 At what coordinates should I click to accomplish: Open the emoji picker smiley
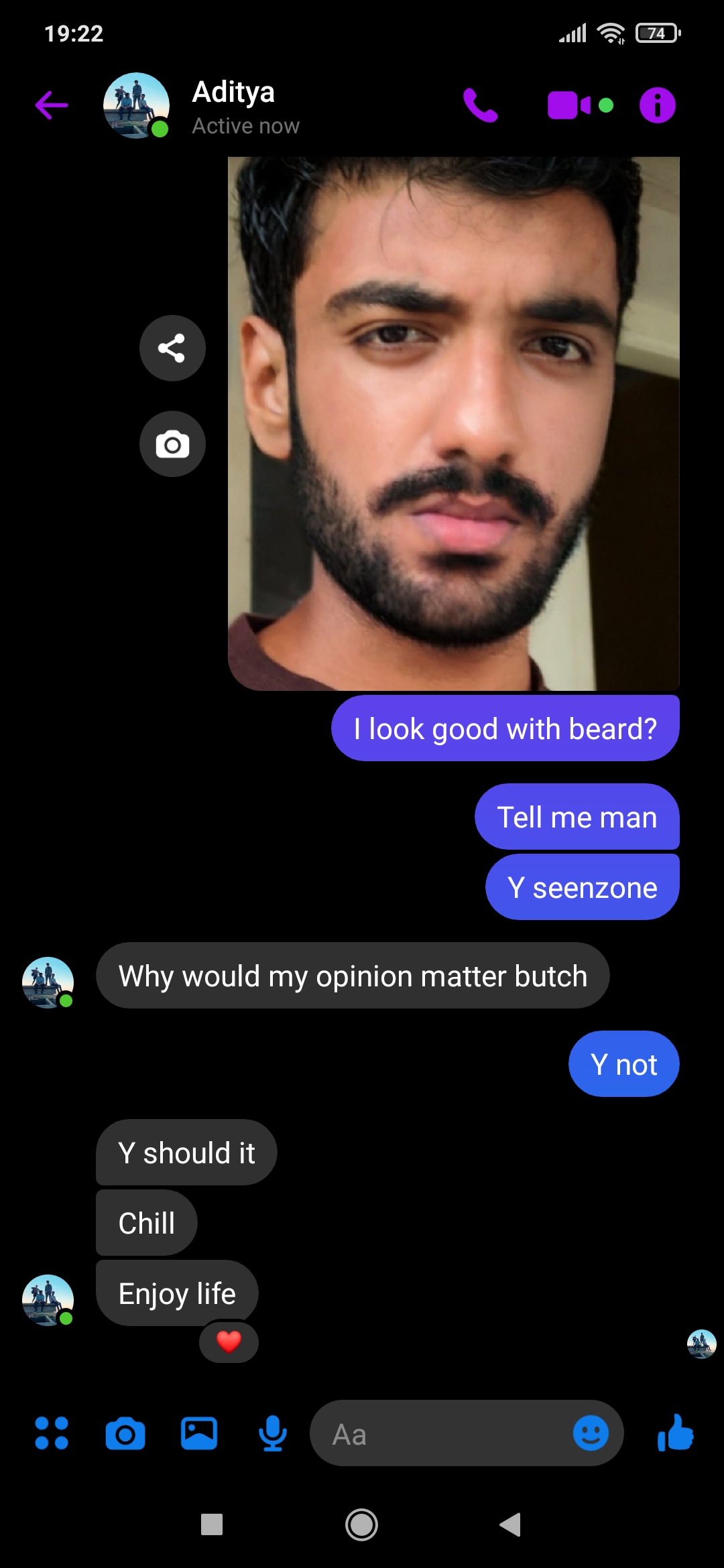591,1434
